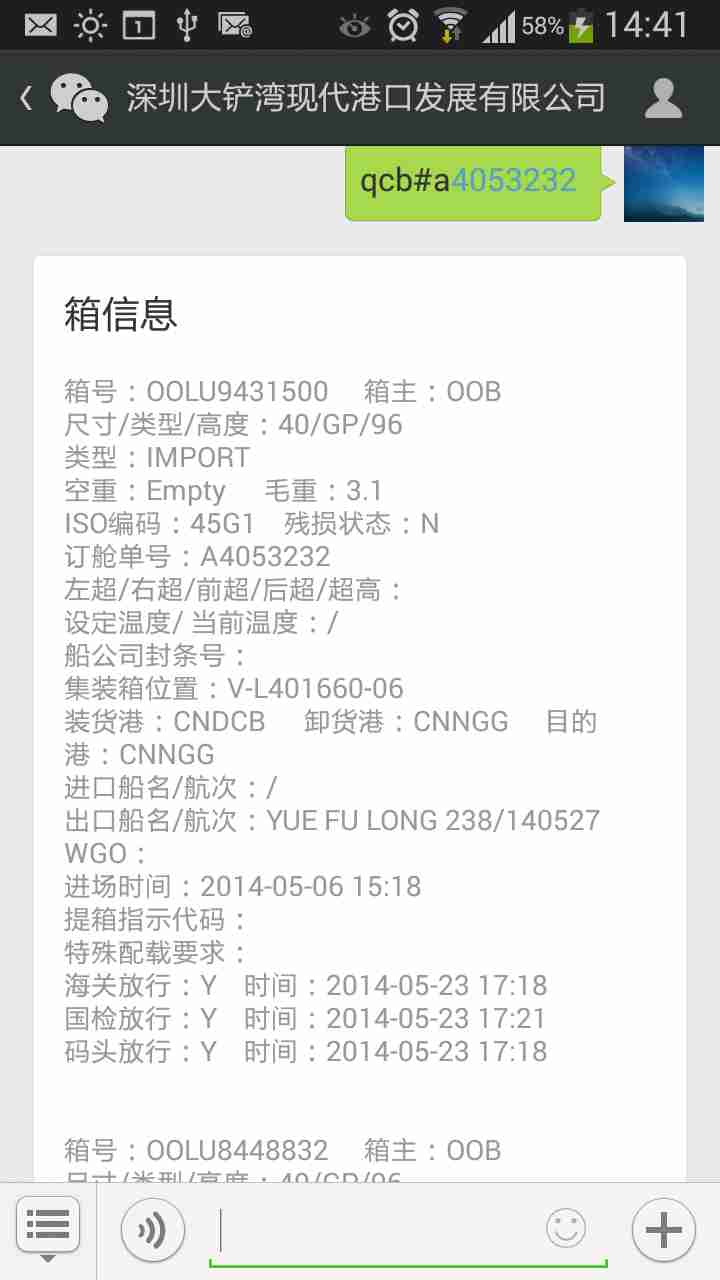Open the emoji sticker picker
This screenshot has height=1280, width=720.
[566, 1229]
